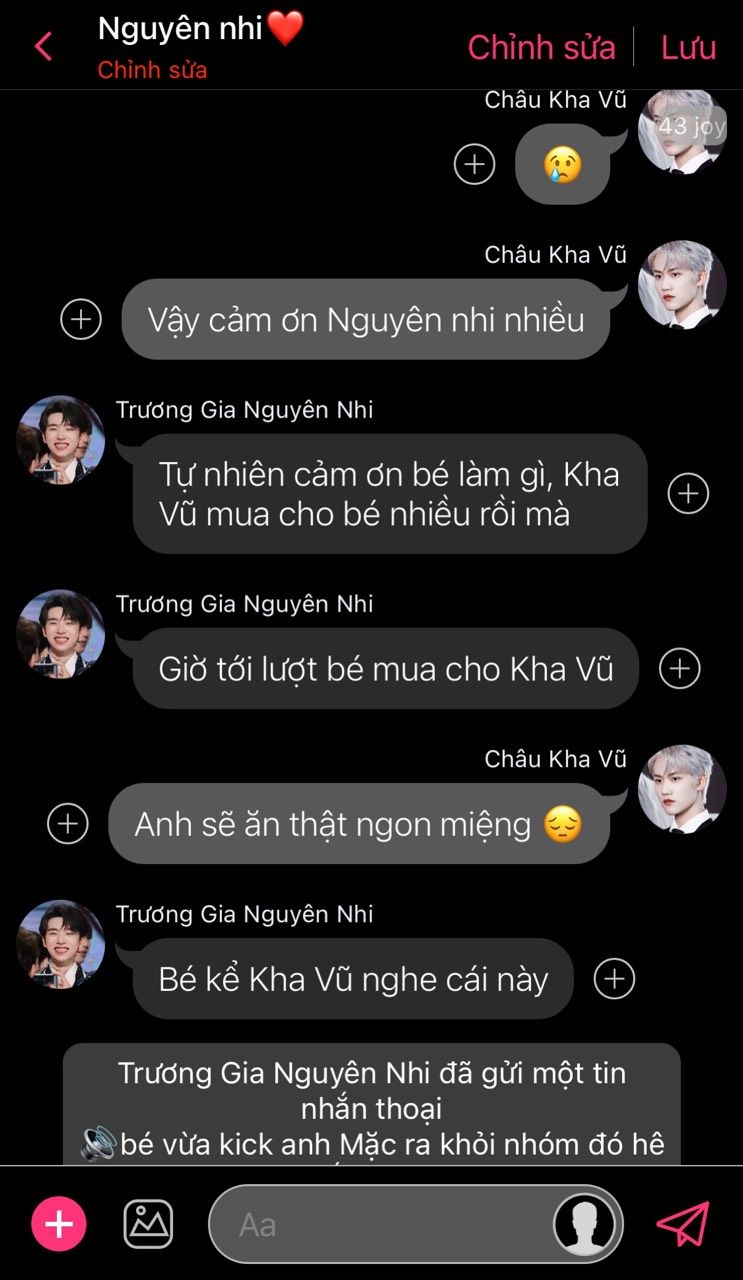Viewport: 743px width, 1280px height.
Task: Tap the pink plus button in bottom bar
Action: coord(59,1224)
